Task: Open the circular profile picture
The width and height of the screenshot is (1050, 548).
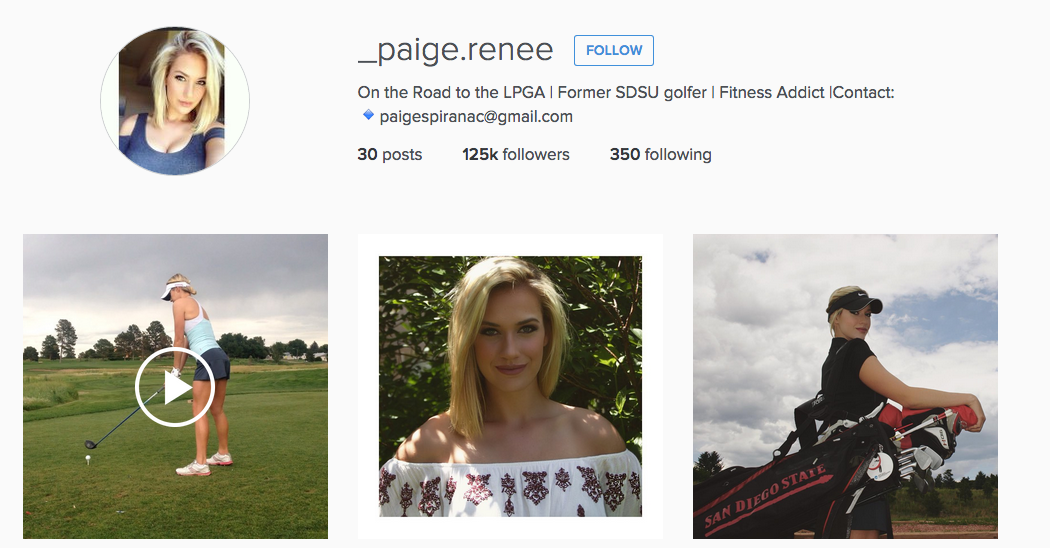Action: point(175,101)
